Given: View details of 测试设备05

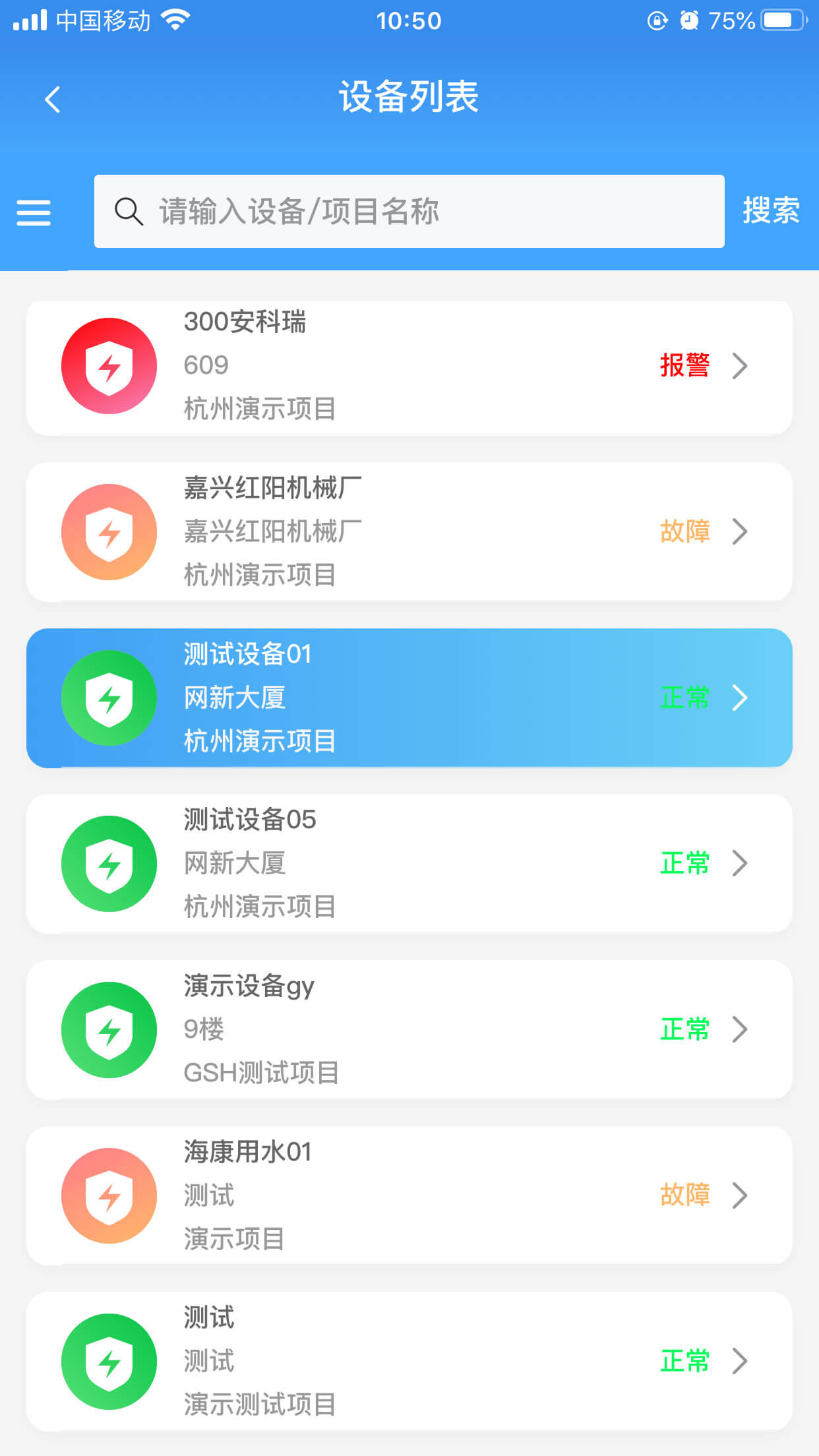Looking at the screenshot, I should pyautogui.click(x=409, y=863).
